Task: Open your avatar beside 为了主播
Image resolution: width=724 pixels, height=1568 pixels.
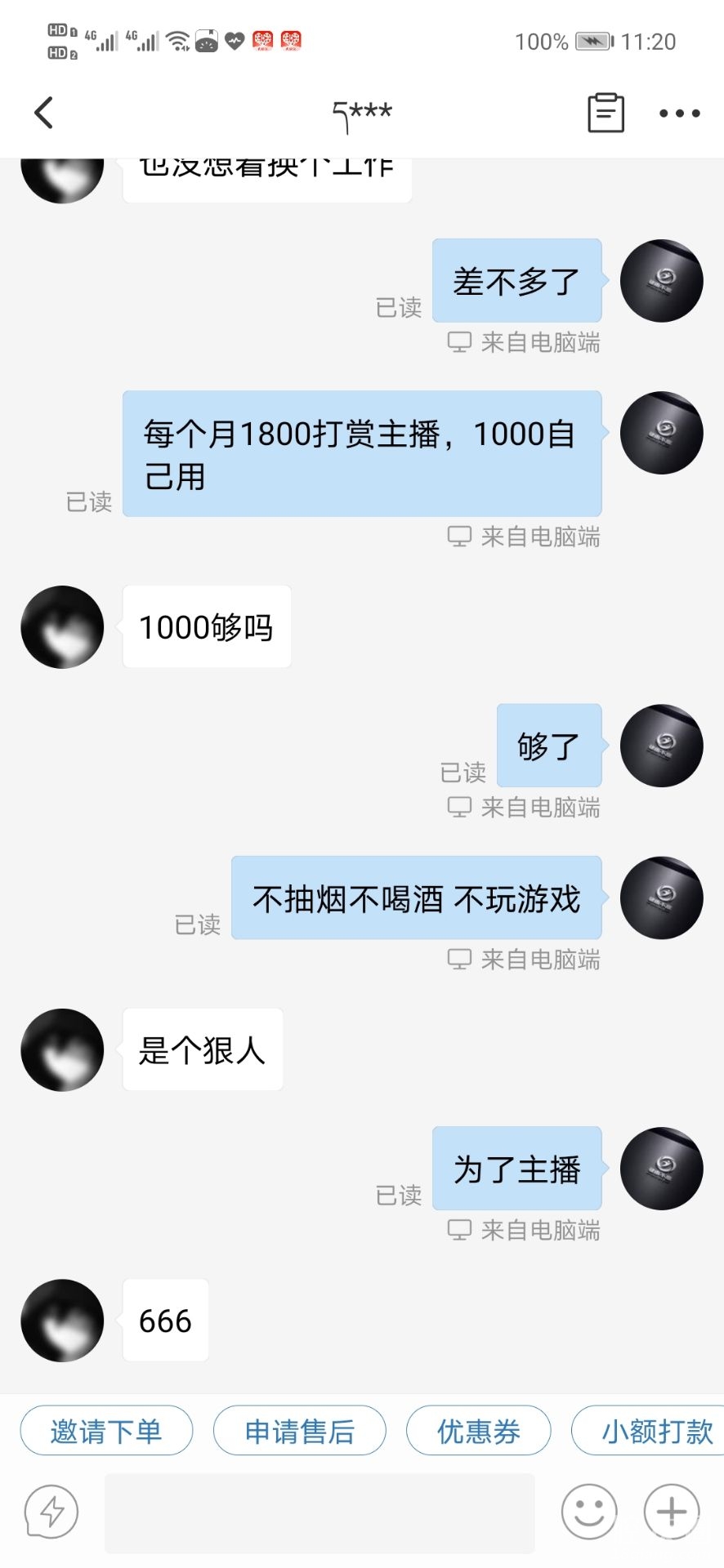Action: pos(661,1169)
